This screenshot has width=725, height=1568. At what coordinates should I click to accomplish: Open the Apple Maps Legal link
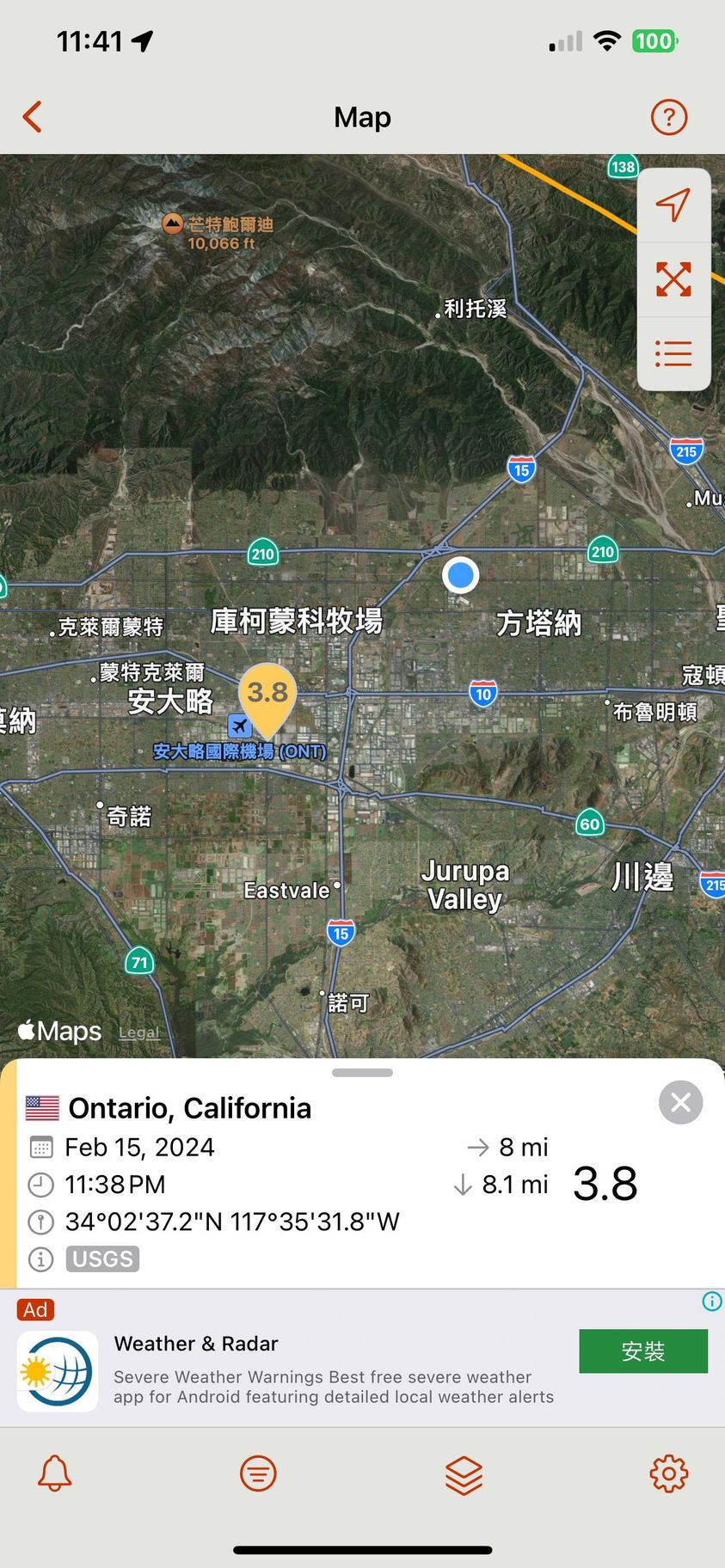click(138, 1032)
